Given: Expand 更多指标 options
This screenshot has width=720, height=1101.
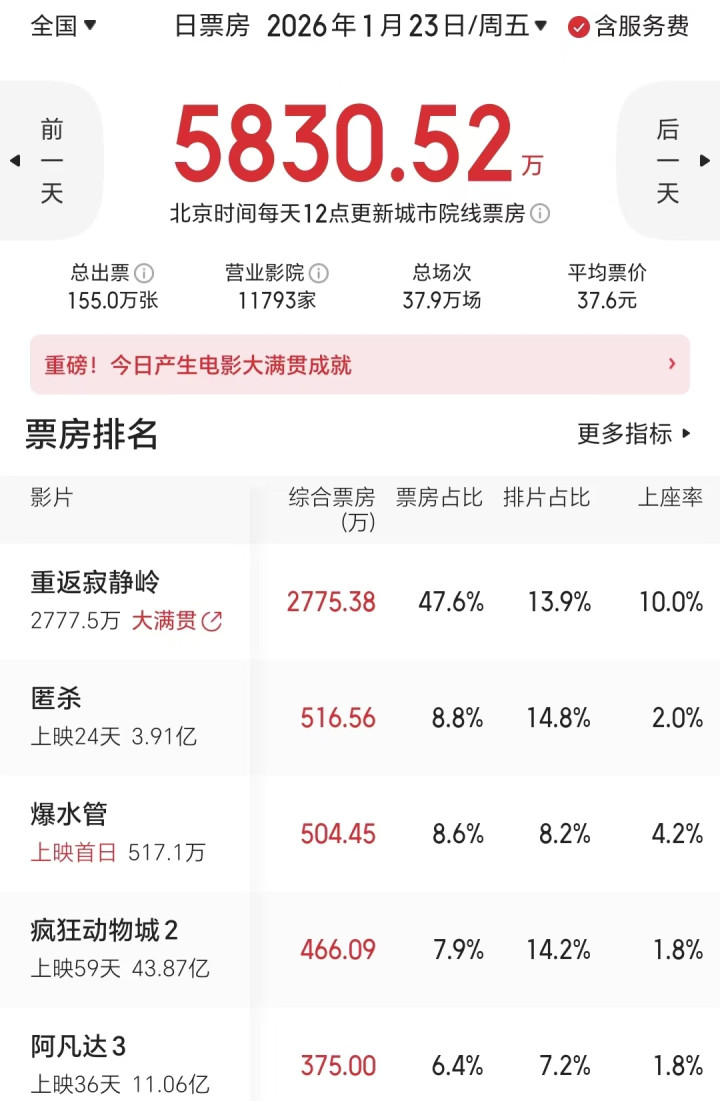Looking at the screenshot, I should point(634,434).
